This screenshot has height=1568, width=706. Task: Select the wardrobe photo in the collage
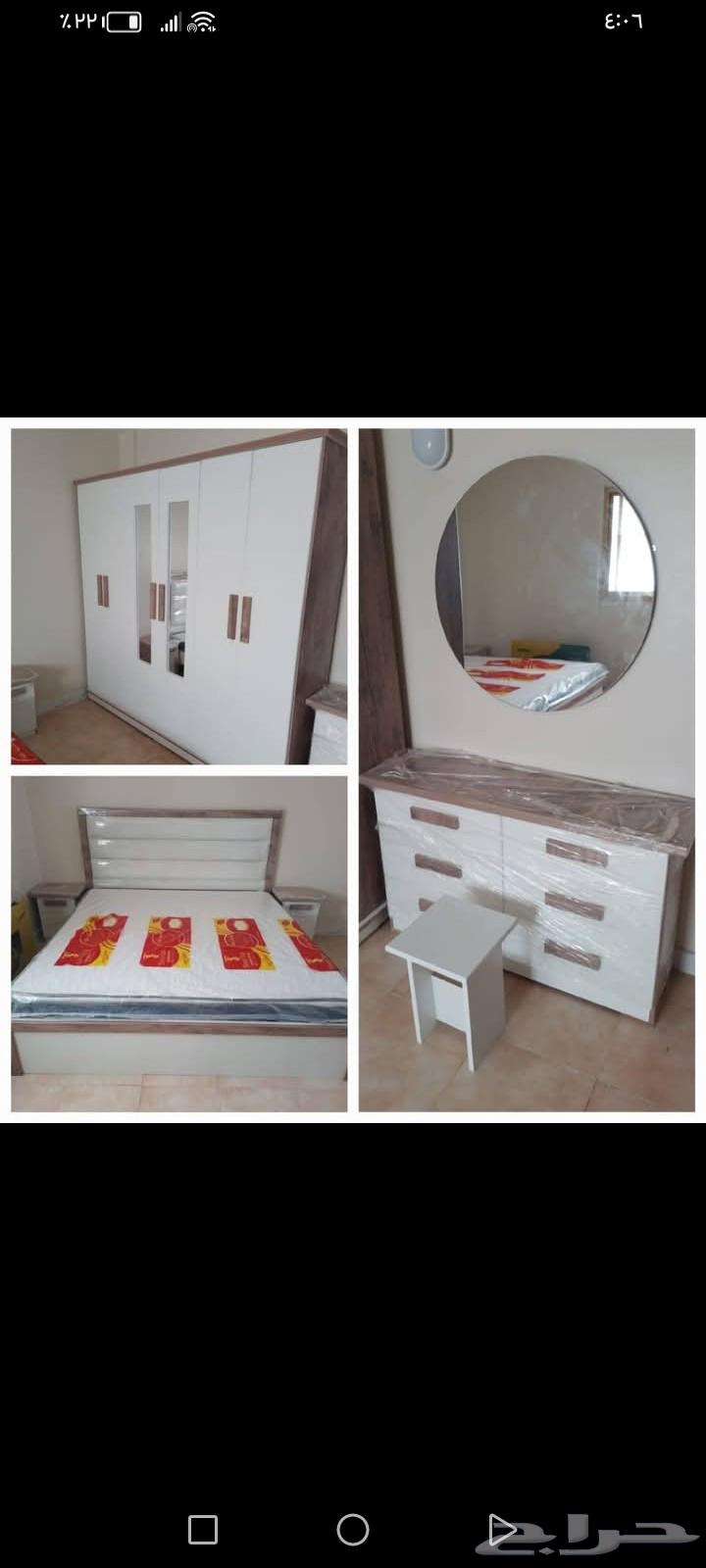(181, 593)
